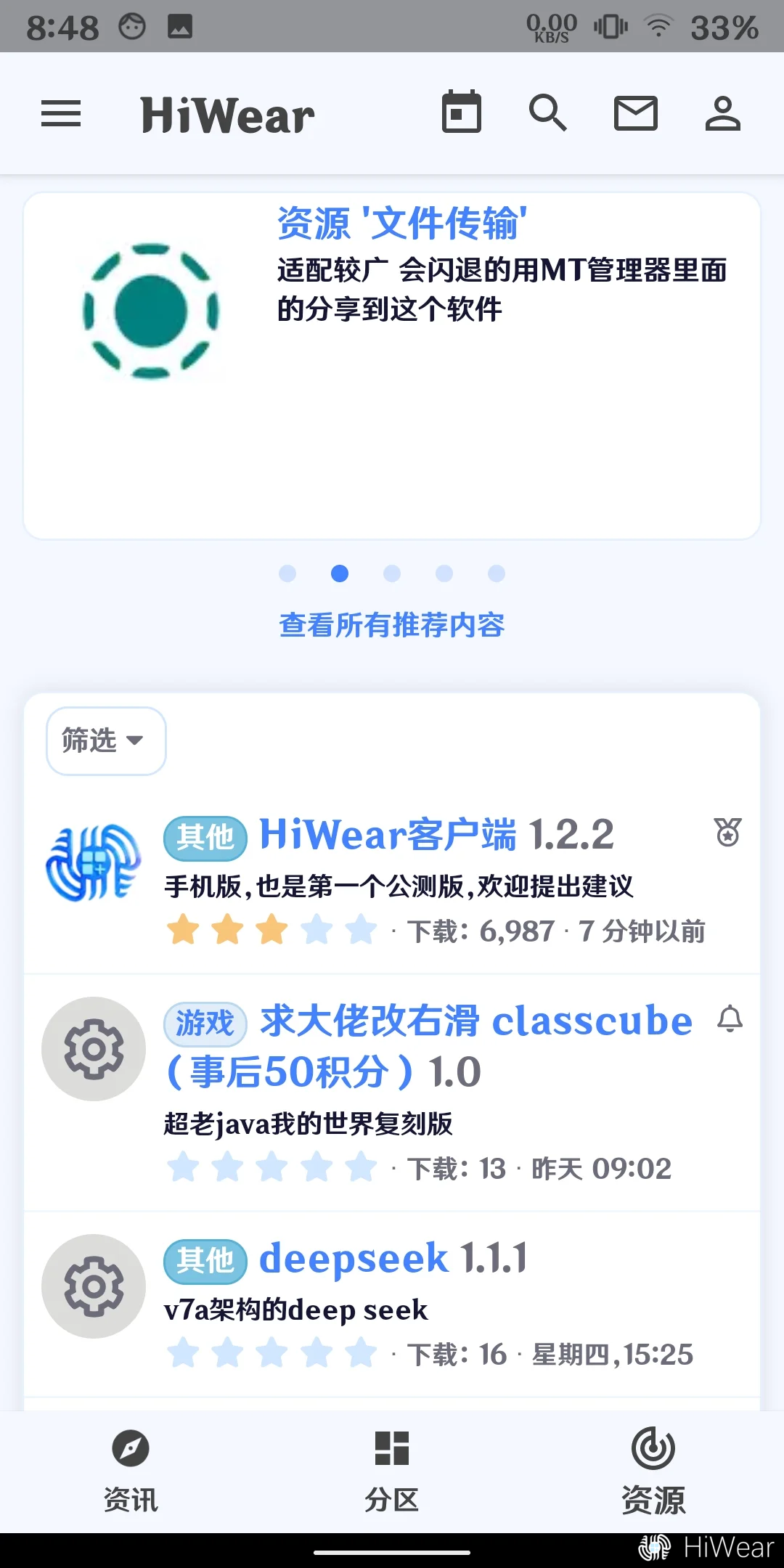Image resolution: width=784 pixels, height=1568 pixels.
Task: Switch to the 资讯 tab
Action: click(131, 1468)
